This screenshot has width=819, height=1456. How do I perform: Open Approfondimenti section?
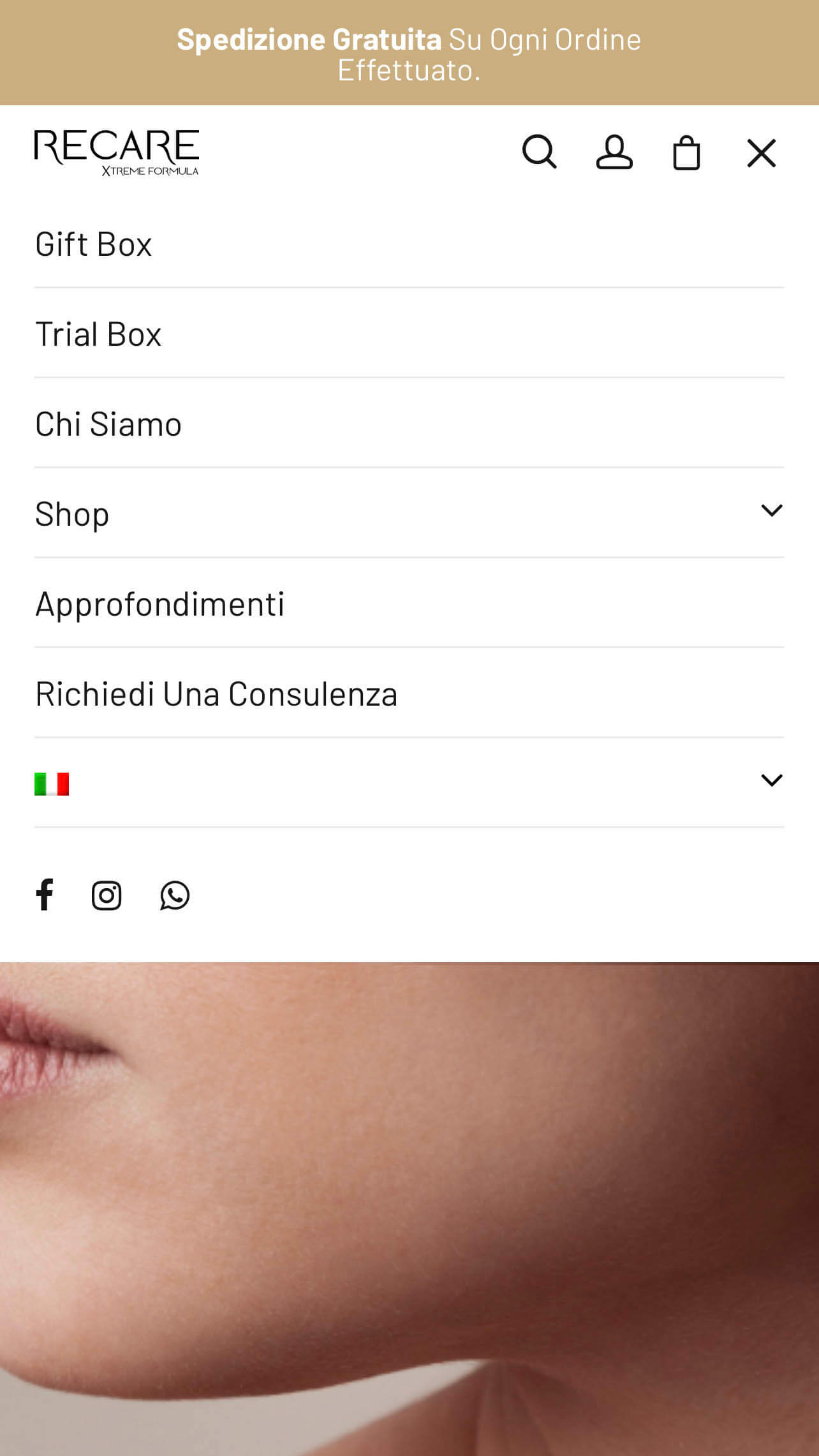tap(159, 604)
